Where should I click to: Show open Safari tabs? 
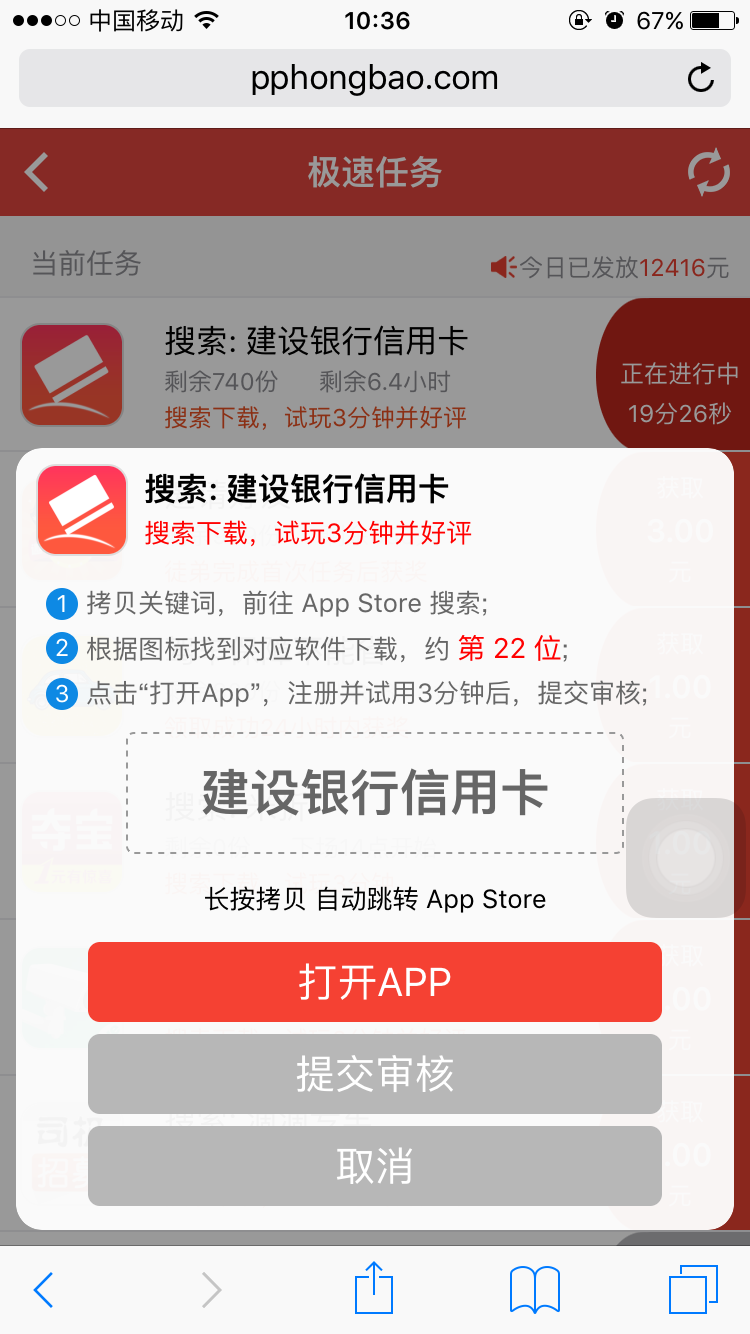point(693,1289)
